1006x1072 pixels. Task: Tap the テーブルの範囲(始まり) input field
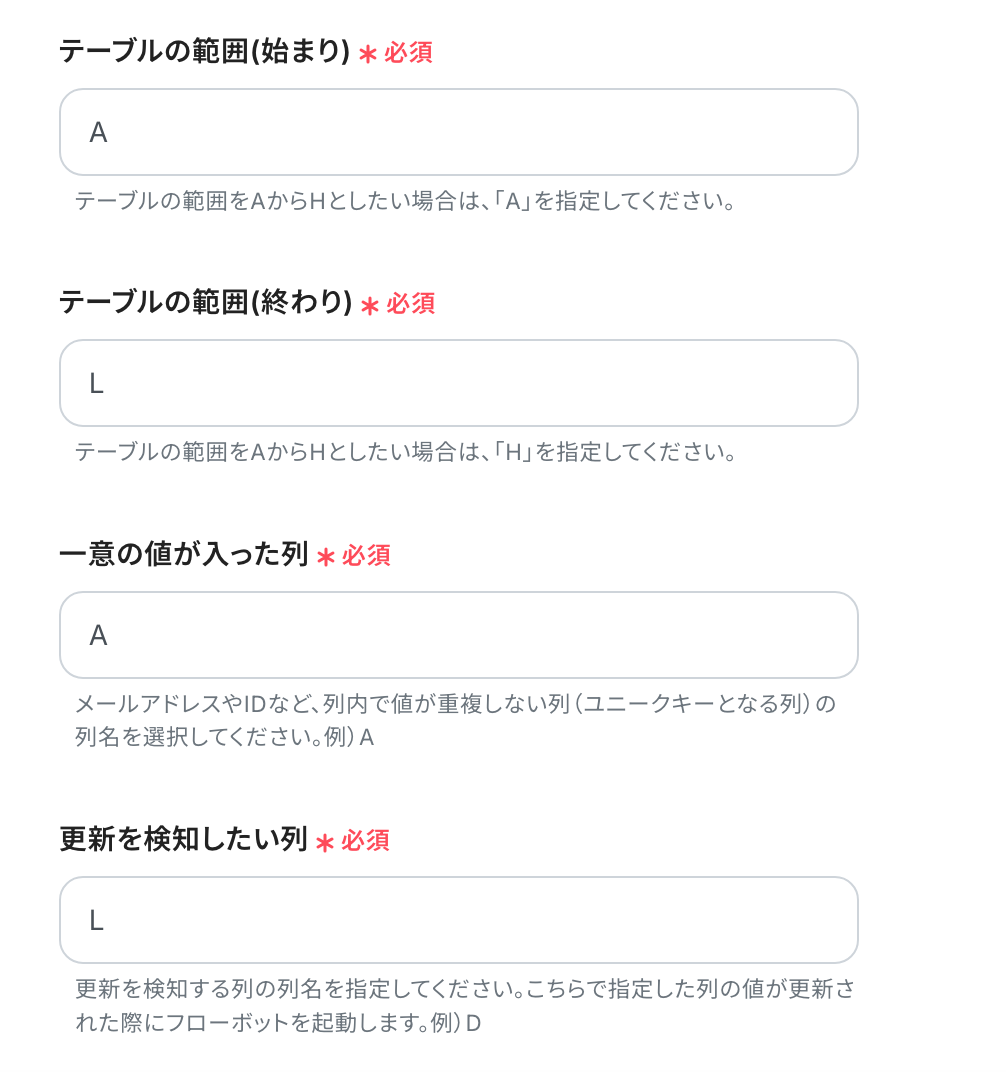458,132
